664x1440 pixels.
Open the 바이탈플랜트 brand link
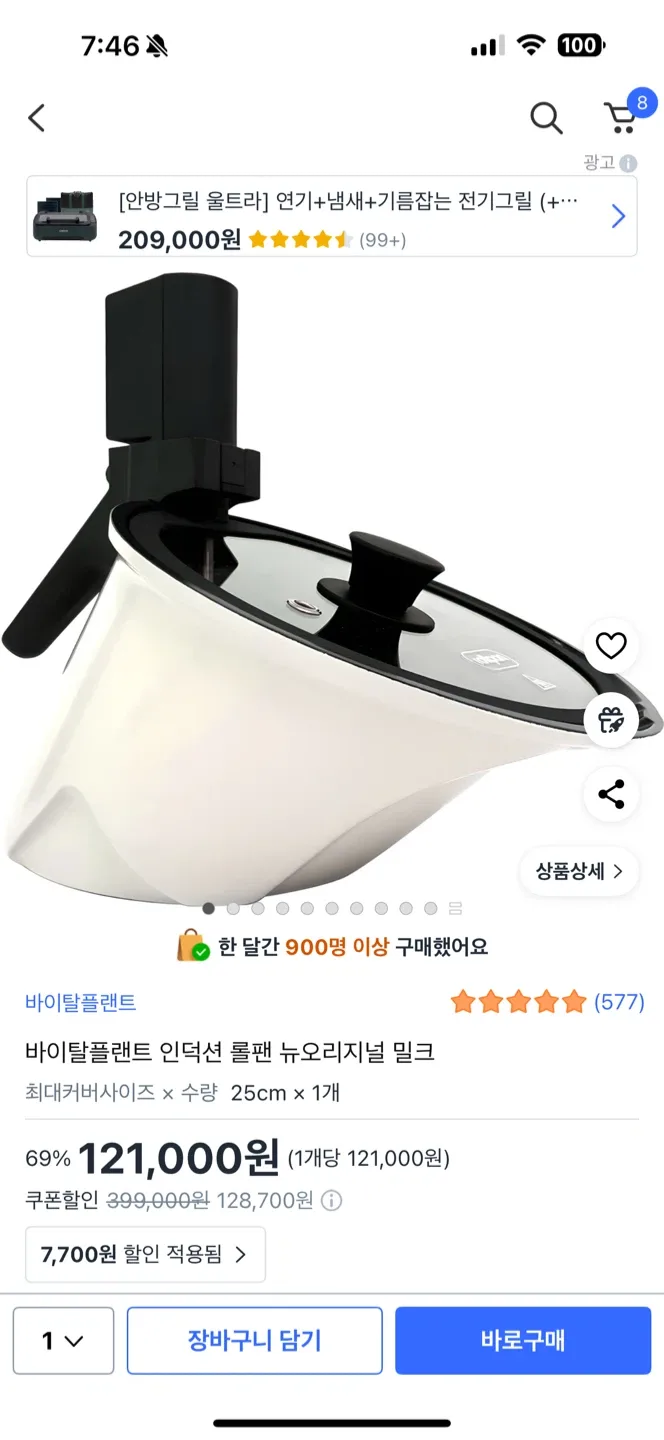pyautogui.click(x=81, y=1002)
